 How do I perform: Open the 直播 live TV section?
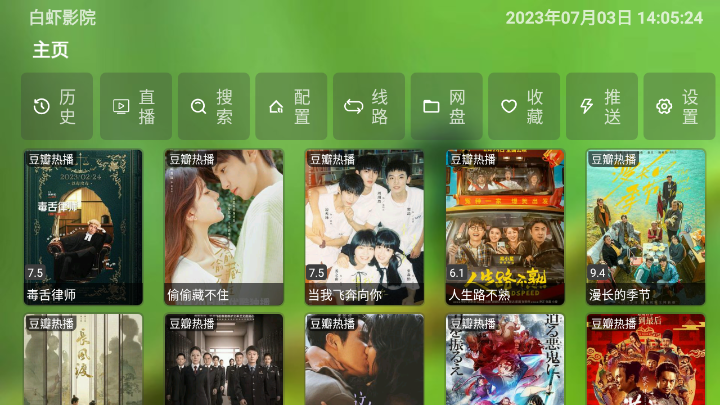[134, 106]
